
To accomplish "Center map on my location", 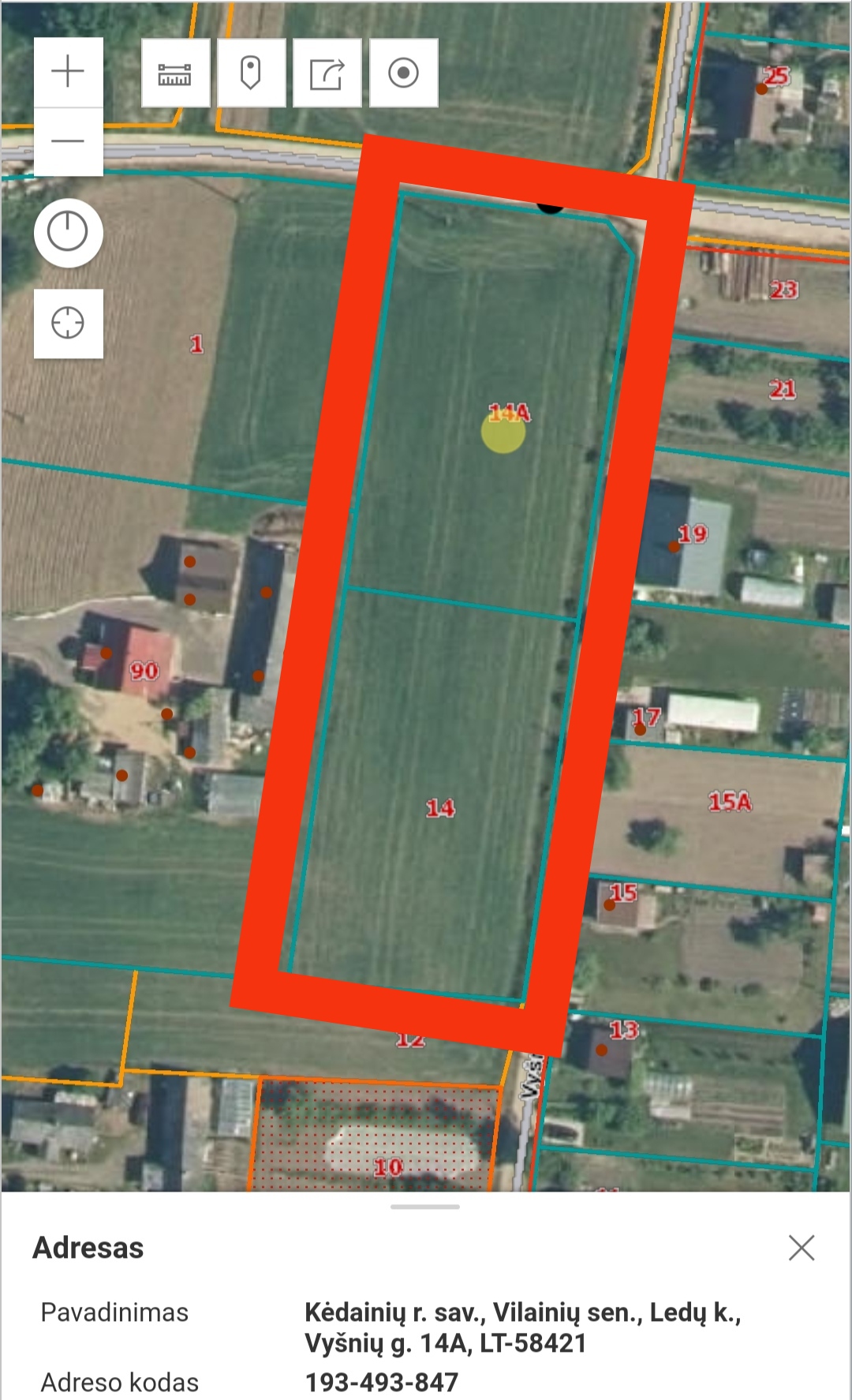I will coord(68,324).
